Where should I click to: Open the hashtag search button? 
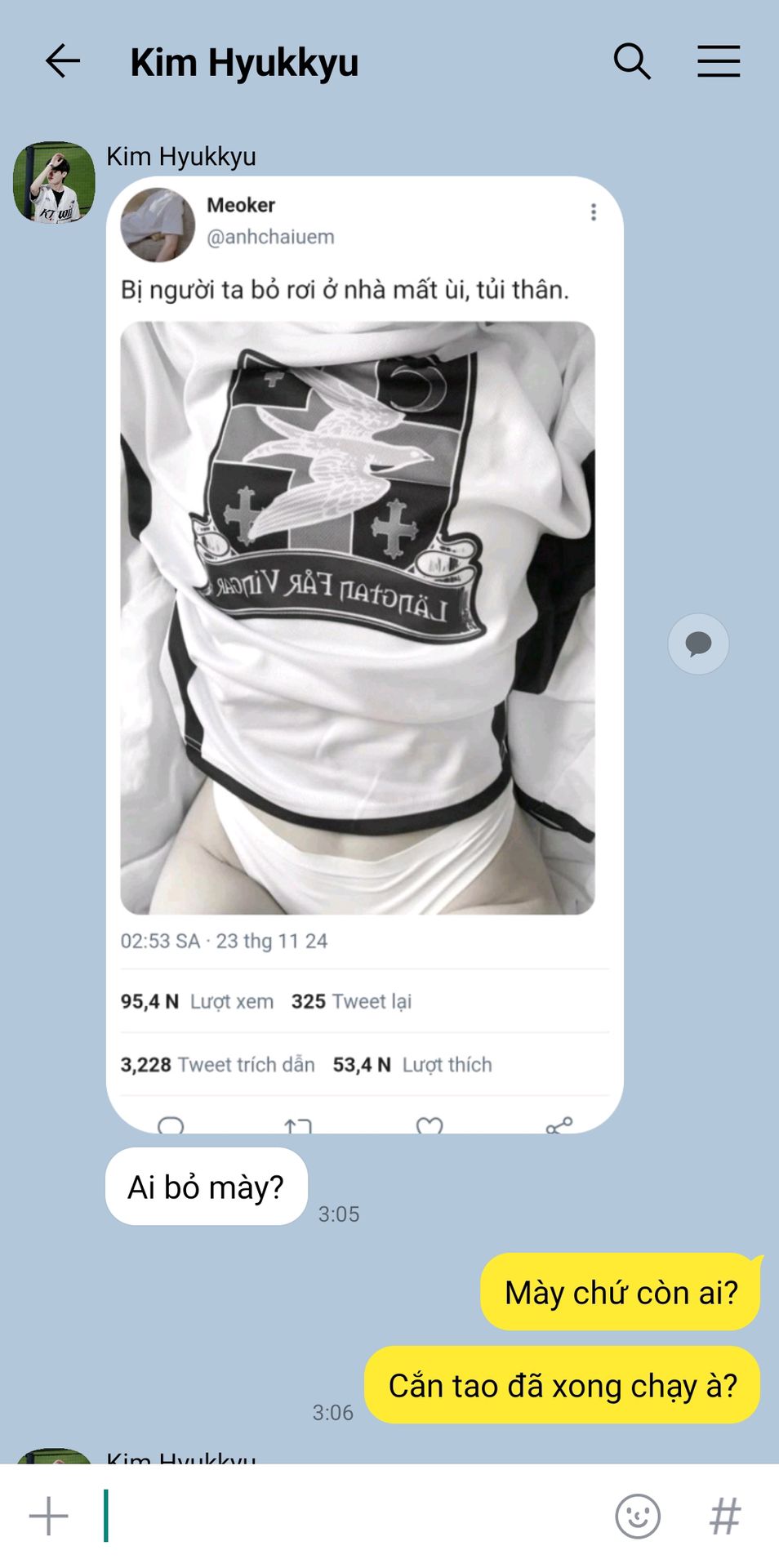click(x=725, y=1517)
